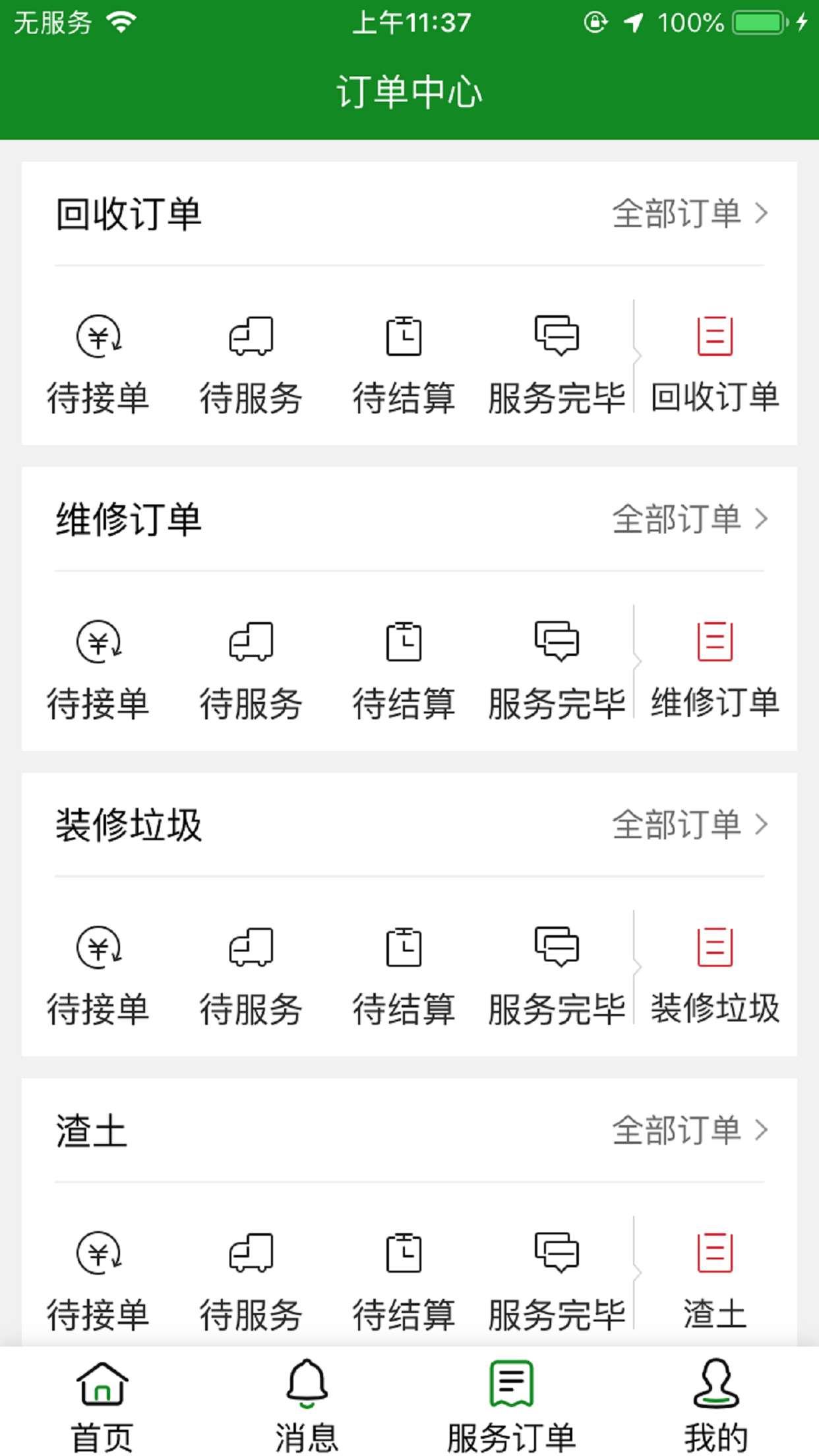The height and width of the screenshot is (1456, 819).
Task: Open 服务完毕 under 维修订单
Action: coord(557,670)
